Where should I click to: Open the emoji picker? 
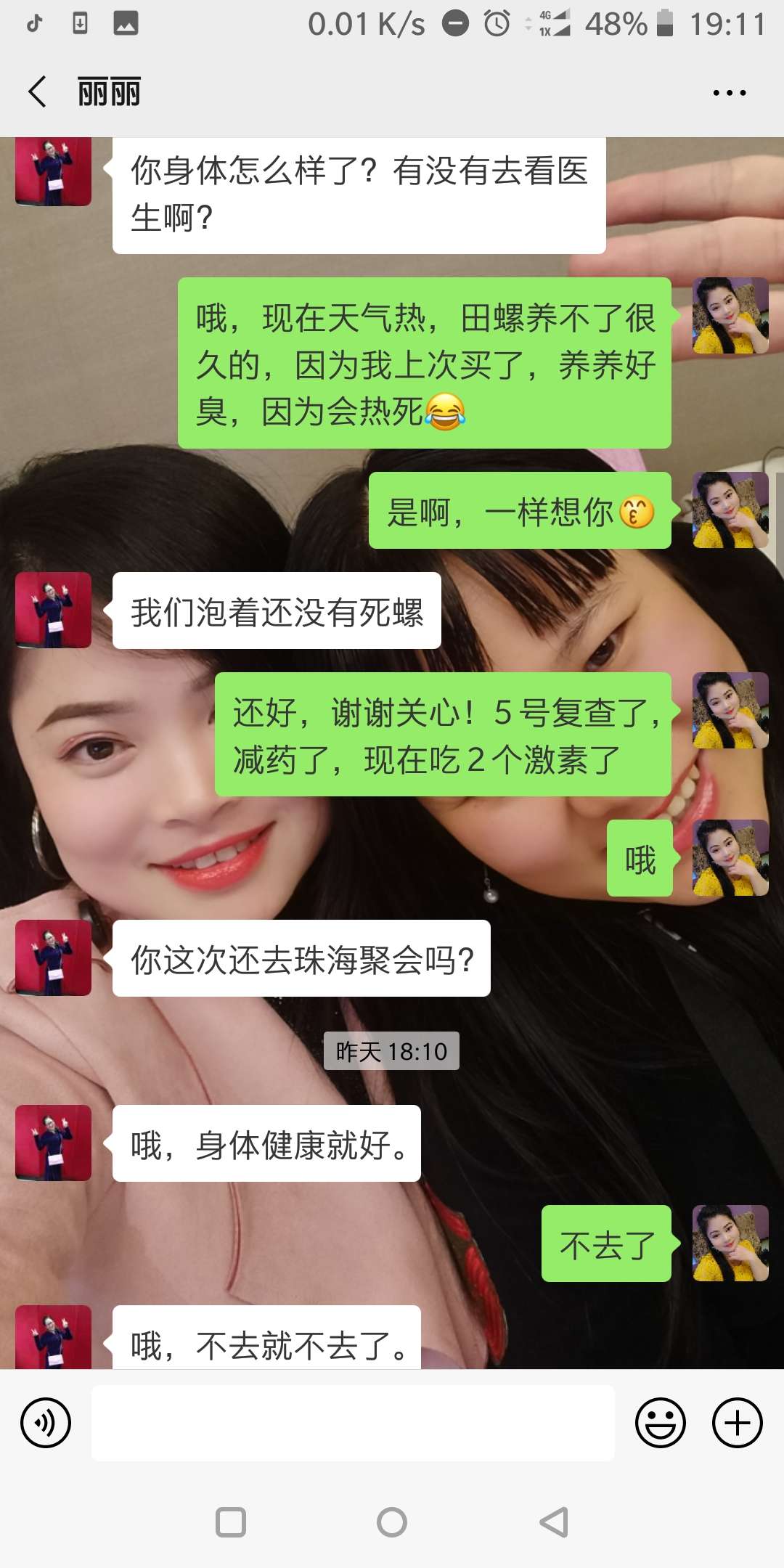point(659,1422)
